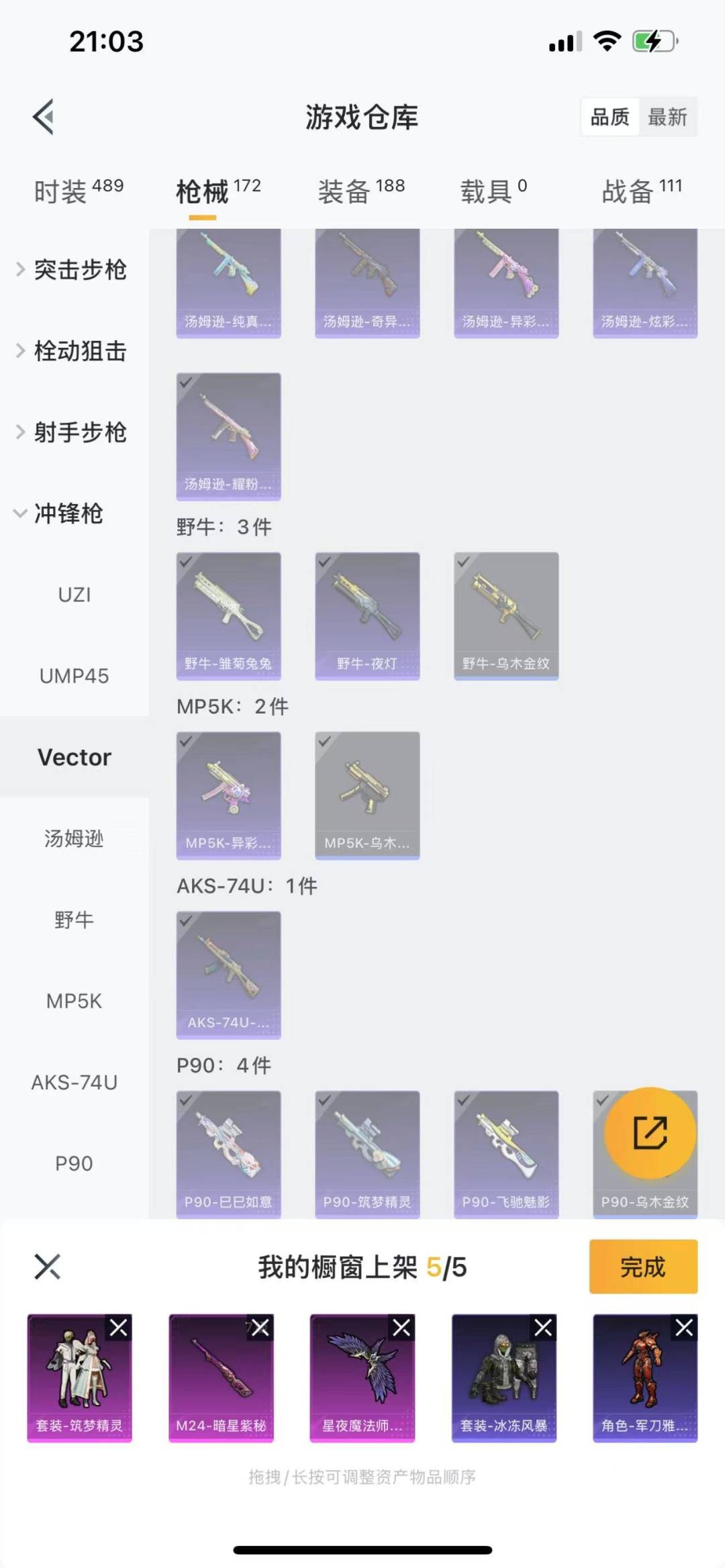Expand the 栓动狙击 category
This screenshot has height=1568, width=725.
72,351
